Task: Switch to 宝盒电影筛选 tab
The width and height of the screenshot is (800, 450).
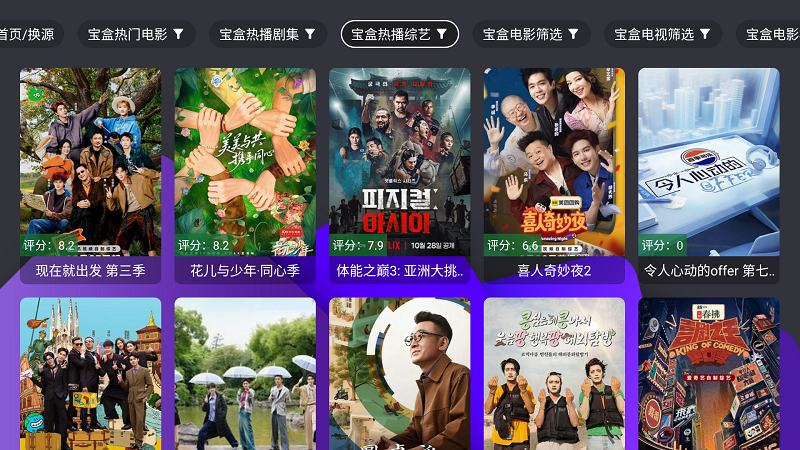Action: [531, 34]
